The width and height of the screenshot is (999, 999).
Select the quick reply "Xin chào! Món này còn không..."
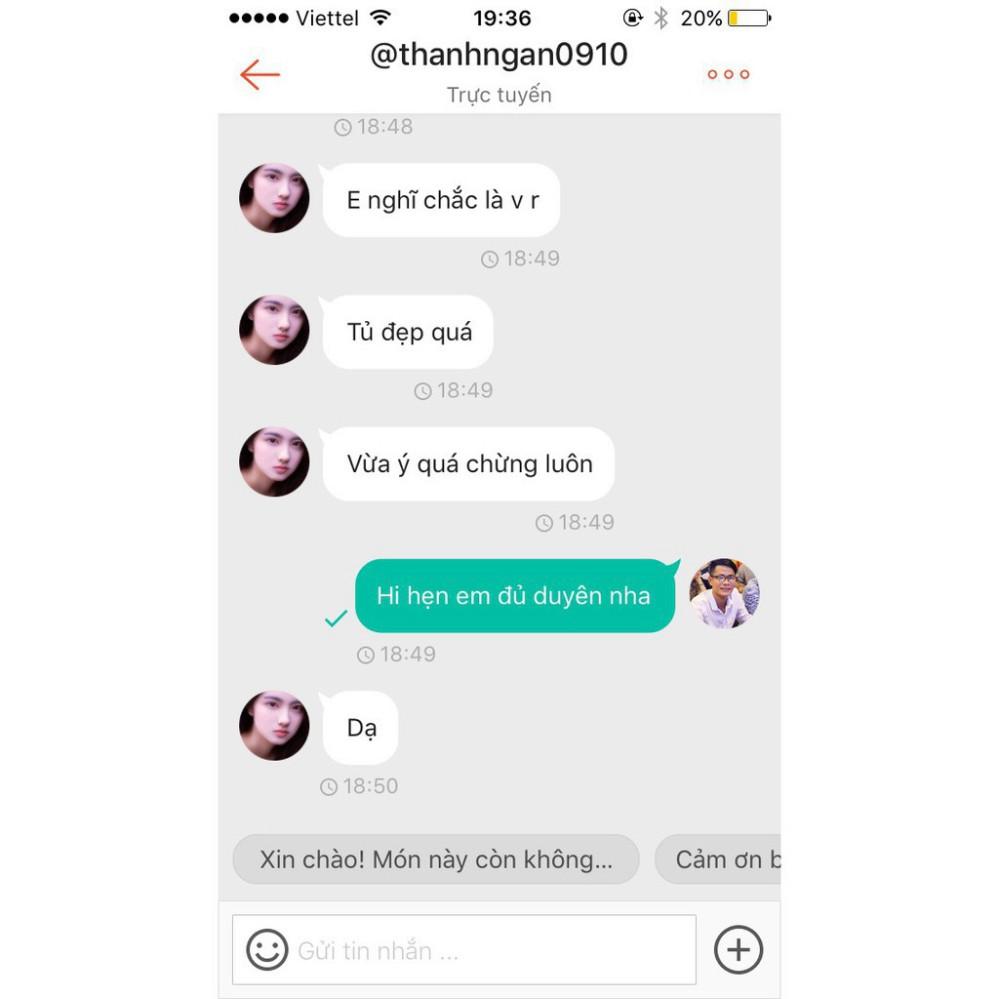[435, 860]
